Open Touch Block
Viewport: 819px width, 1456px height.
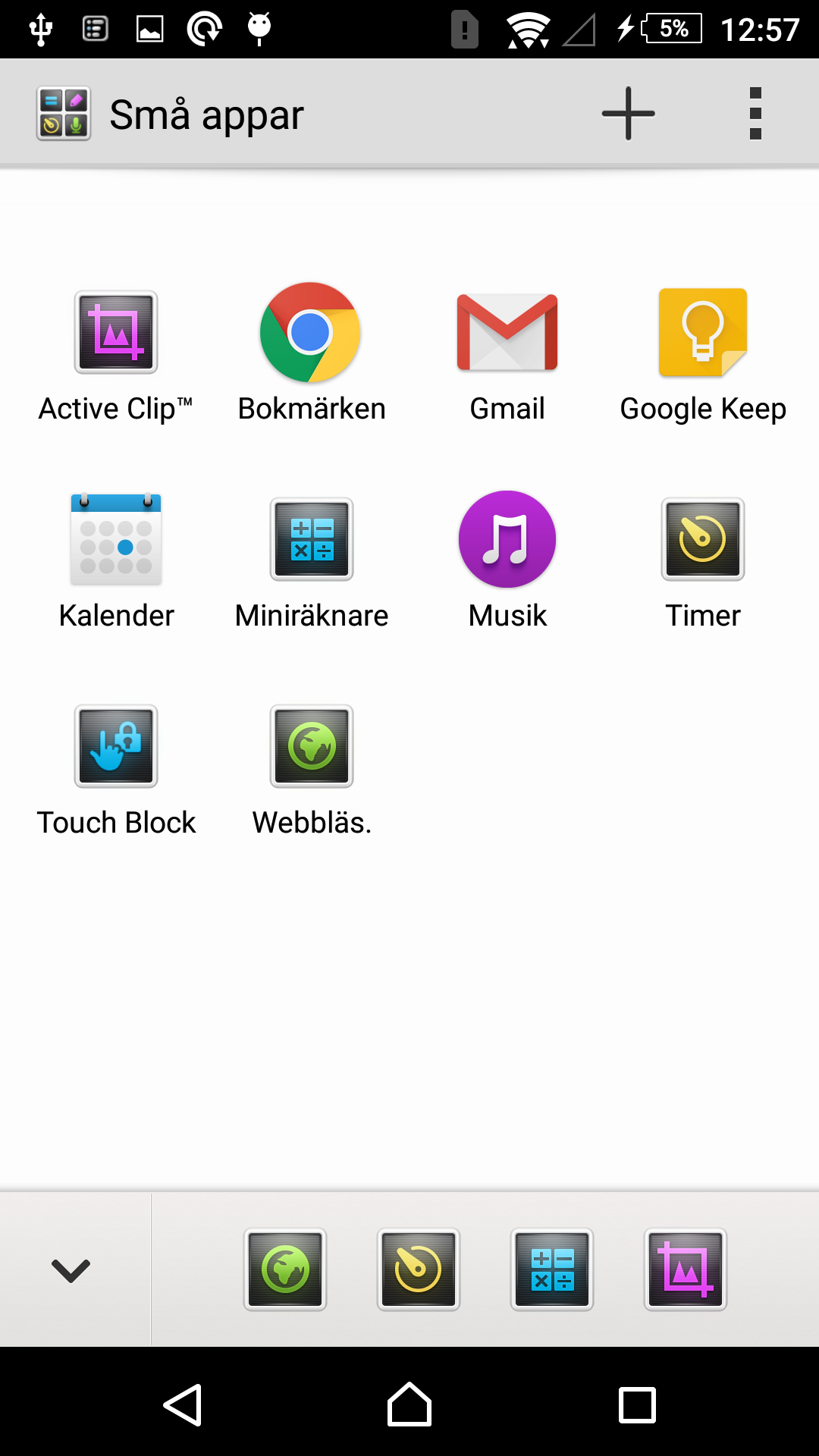116,746
